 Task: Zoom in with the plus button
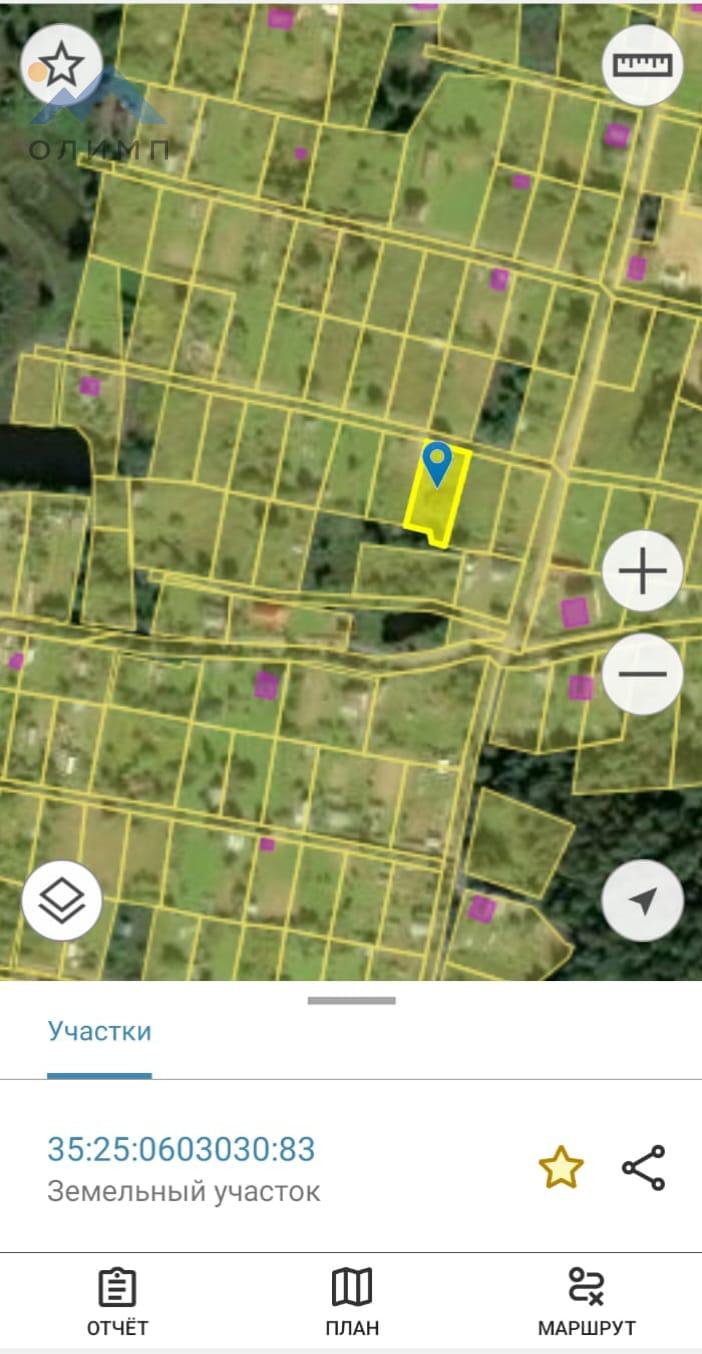(x=643, y=572)
